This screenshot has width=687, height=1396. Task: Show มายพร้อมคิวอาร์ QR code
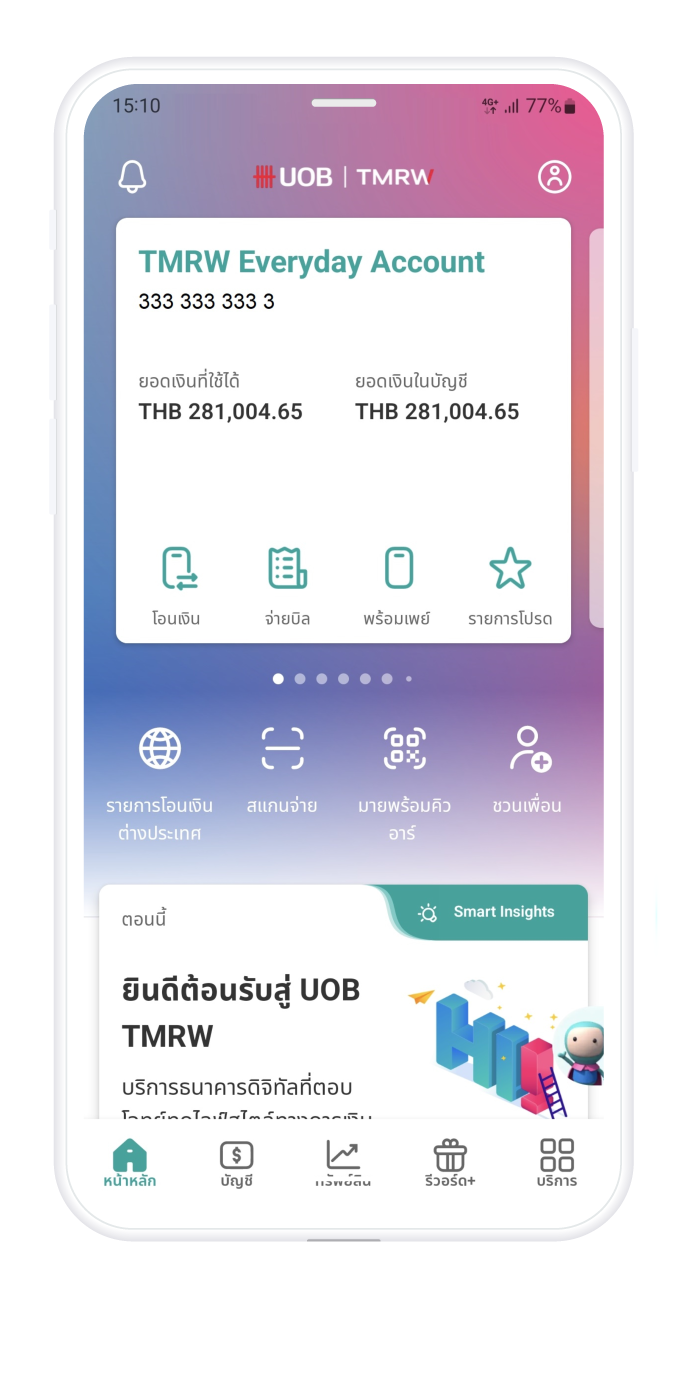[404, 782]
